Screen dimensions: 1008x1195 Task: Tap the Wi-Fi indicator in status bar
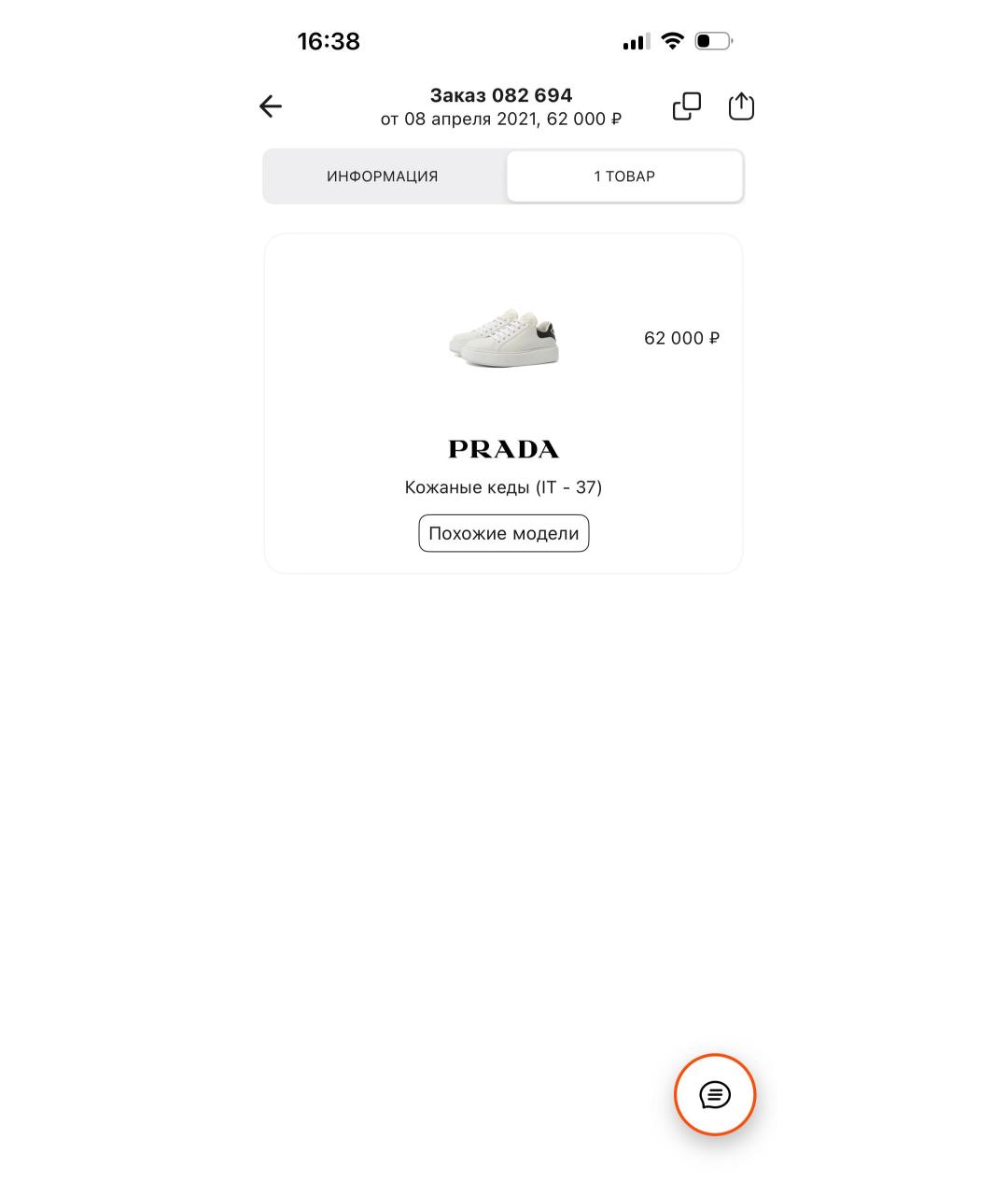coord(673,40)
